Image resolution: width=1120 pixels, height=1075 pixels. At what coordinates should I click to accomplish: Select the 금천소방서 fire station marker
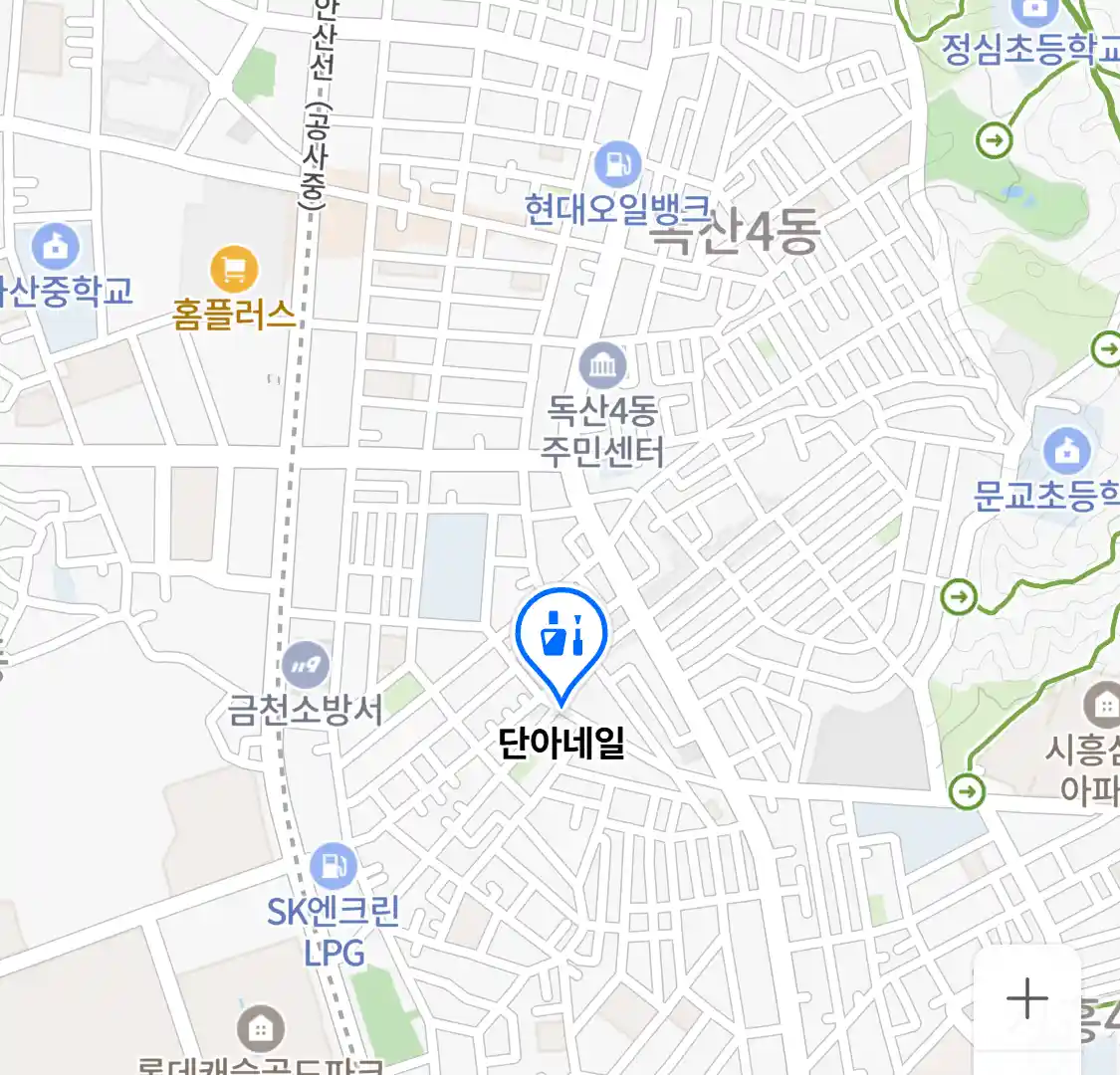306,664
